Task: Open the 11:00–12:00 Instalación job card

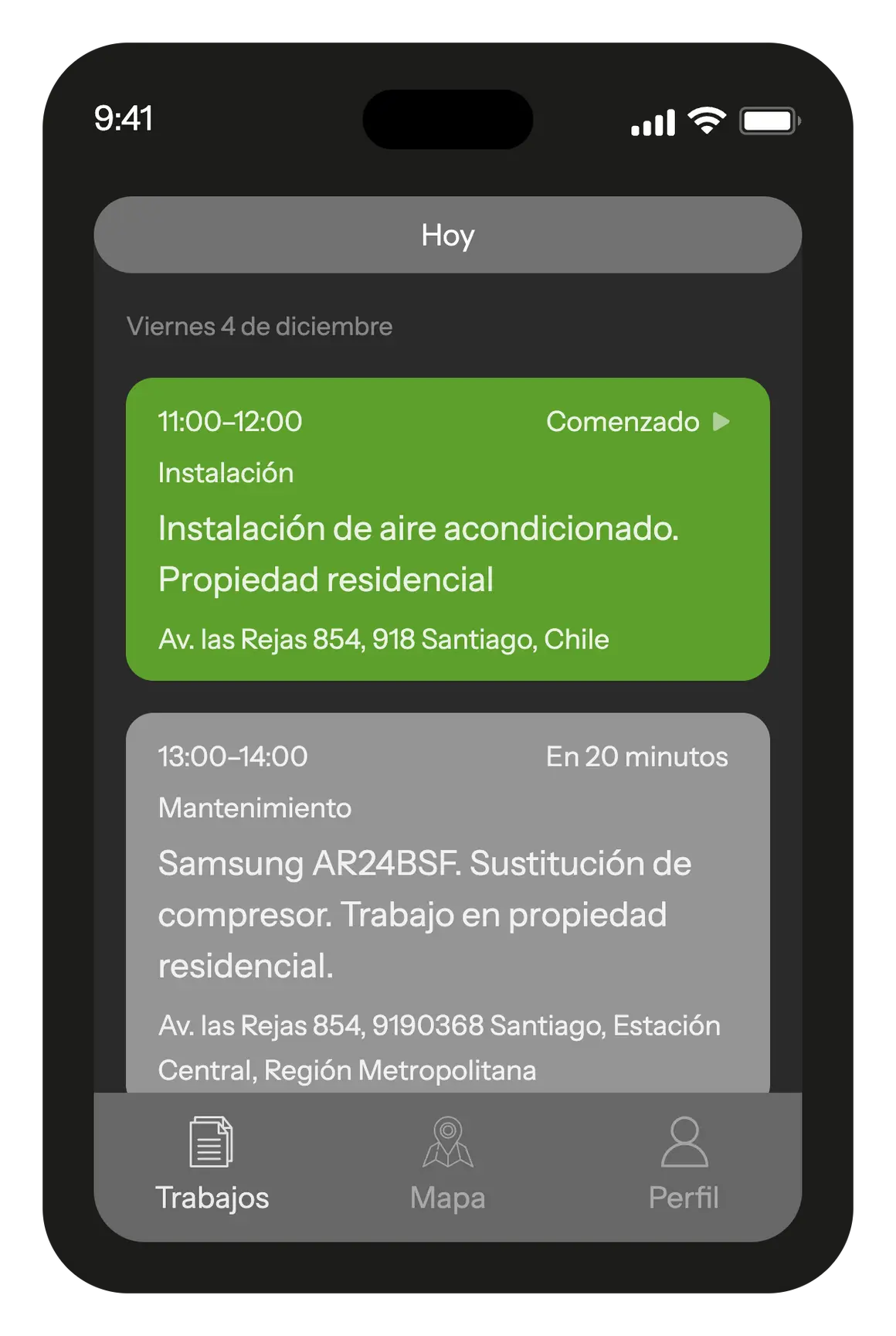Action: coord(447,529)
